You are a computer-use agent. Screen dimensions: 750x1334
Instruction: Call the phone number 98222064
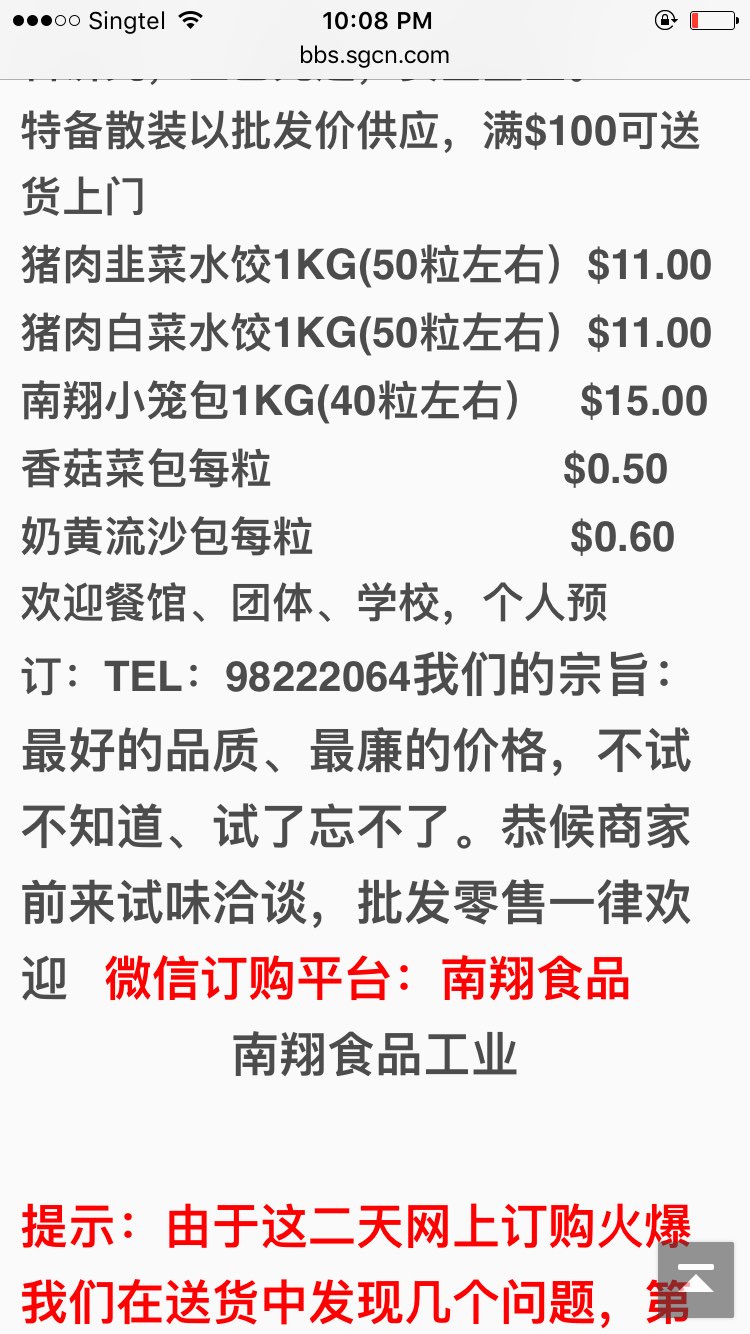coord(318,678)
